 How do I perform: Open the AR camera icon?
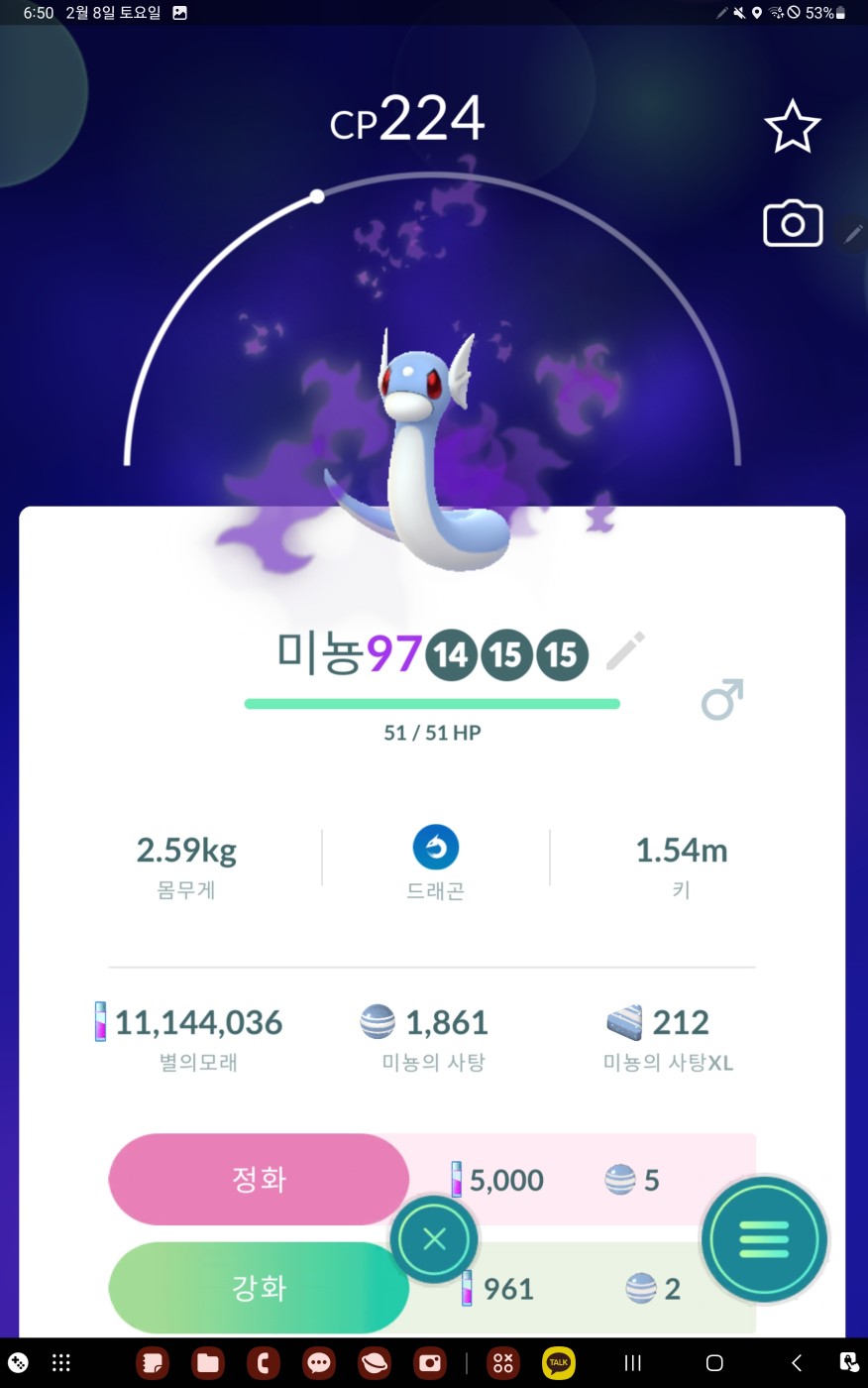pos(792,224)
